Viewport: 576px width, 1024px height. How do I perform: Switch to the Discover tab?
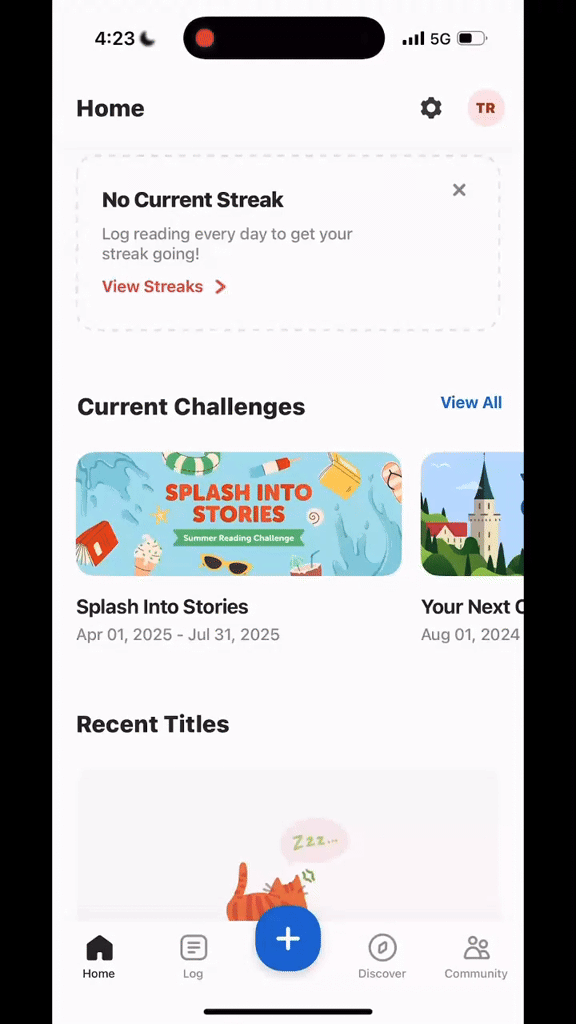(x=382, y=957)
